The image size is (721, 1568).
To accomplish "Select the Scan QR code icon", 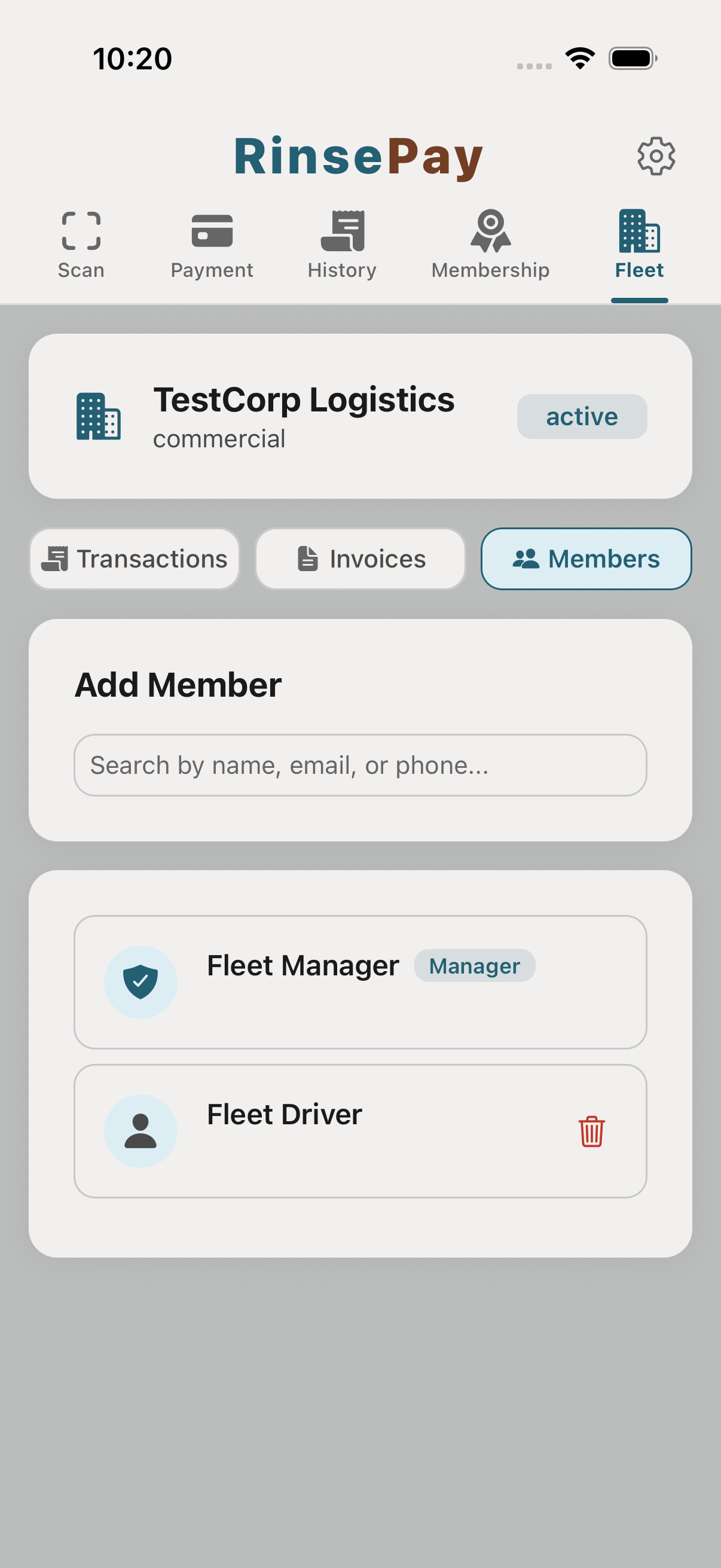I will (x=81, y=231).
